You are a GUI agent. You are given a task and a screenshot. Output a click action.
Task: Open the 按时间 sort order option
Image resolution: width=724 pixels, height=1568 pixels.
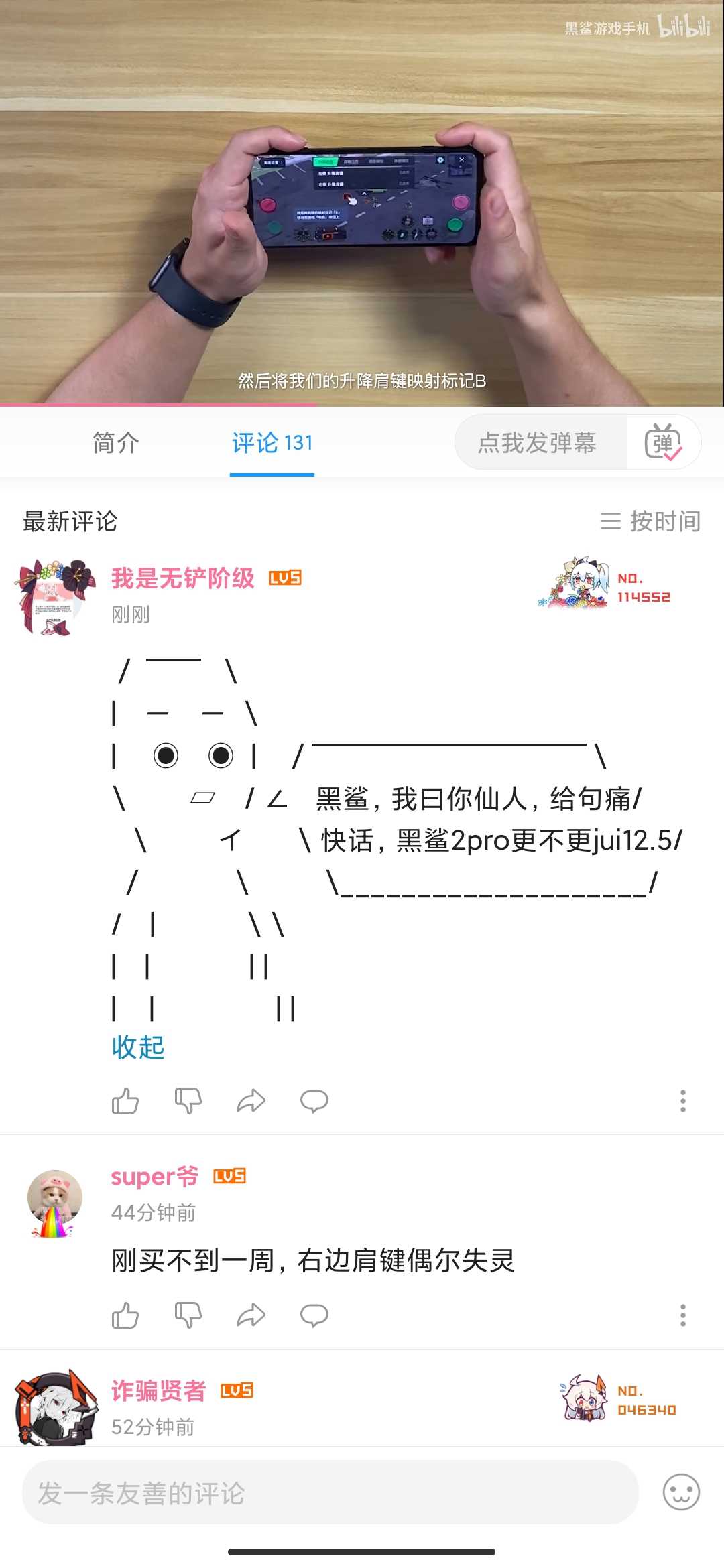tap(650, 521)
